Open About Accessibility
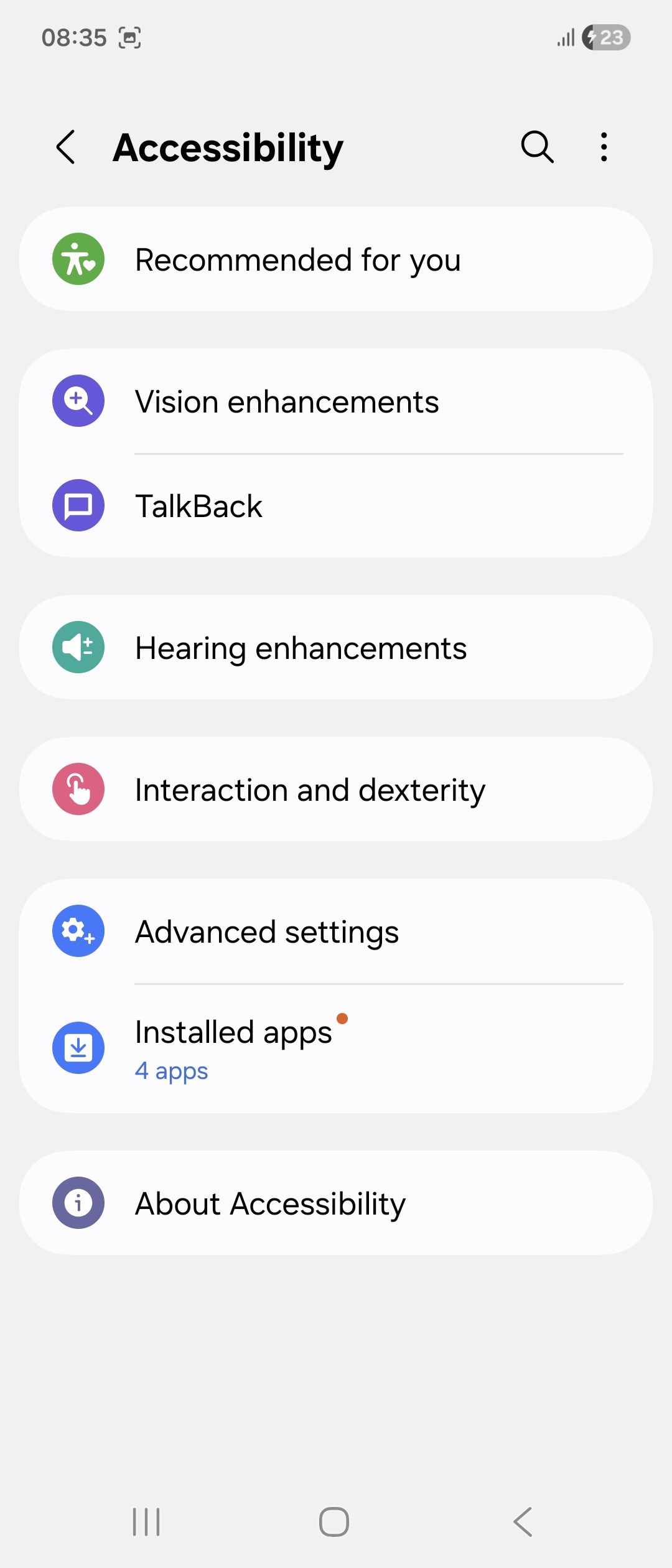The width and height of the screenshot is (672, 1568). click(336, 1203)
